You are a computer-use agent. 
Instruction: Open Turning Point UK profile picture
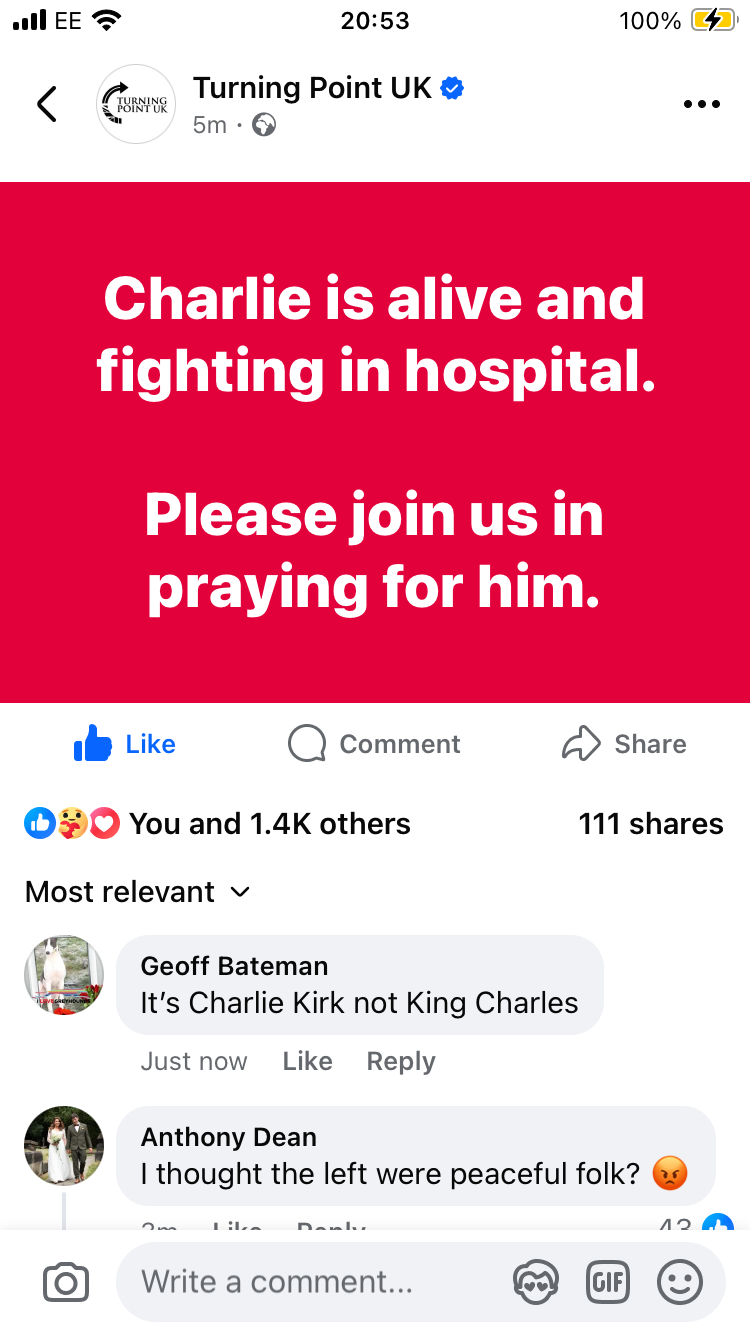click(136, 104)
